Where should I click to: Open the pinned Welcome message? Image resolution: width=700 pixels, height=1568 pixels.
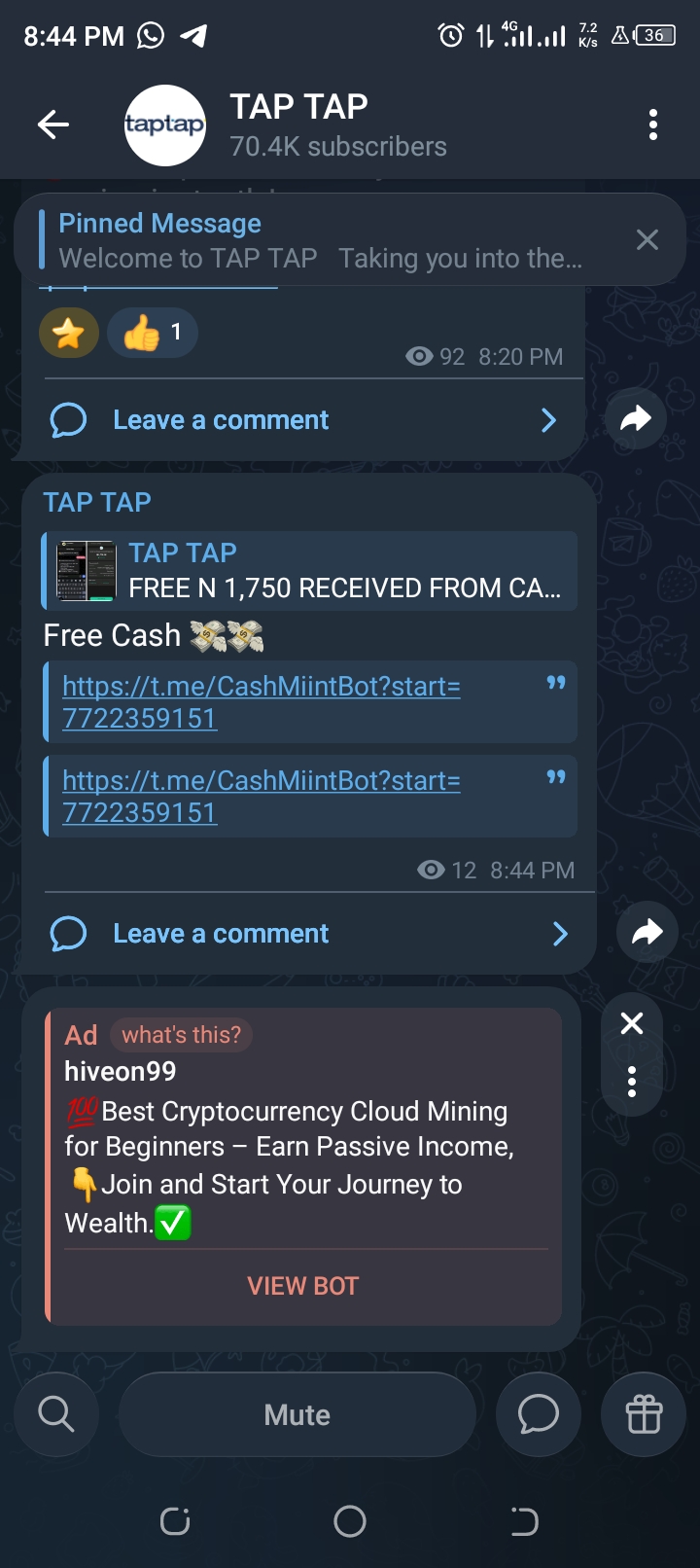(321, 241)
